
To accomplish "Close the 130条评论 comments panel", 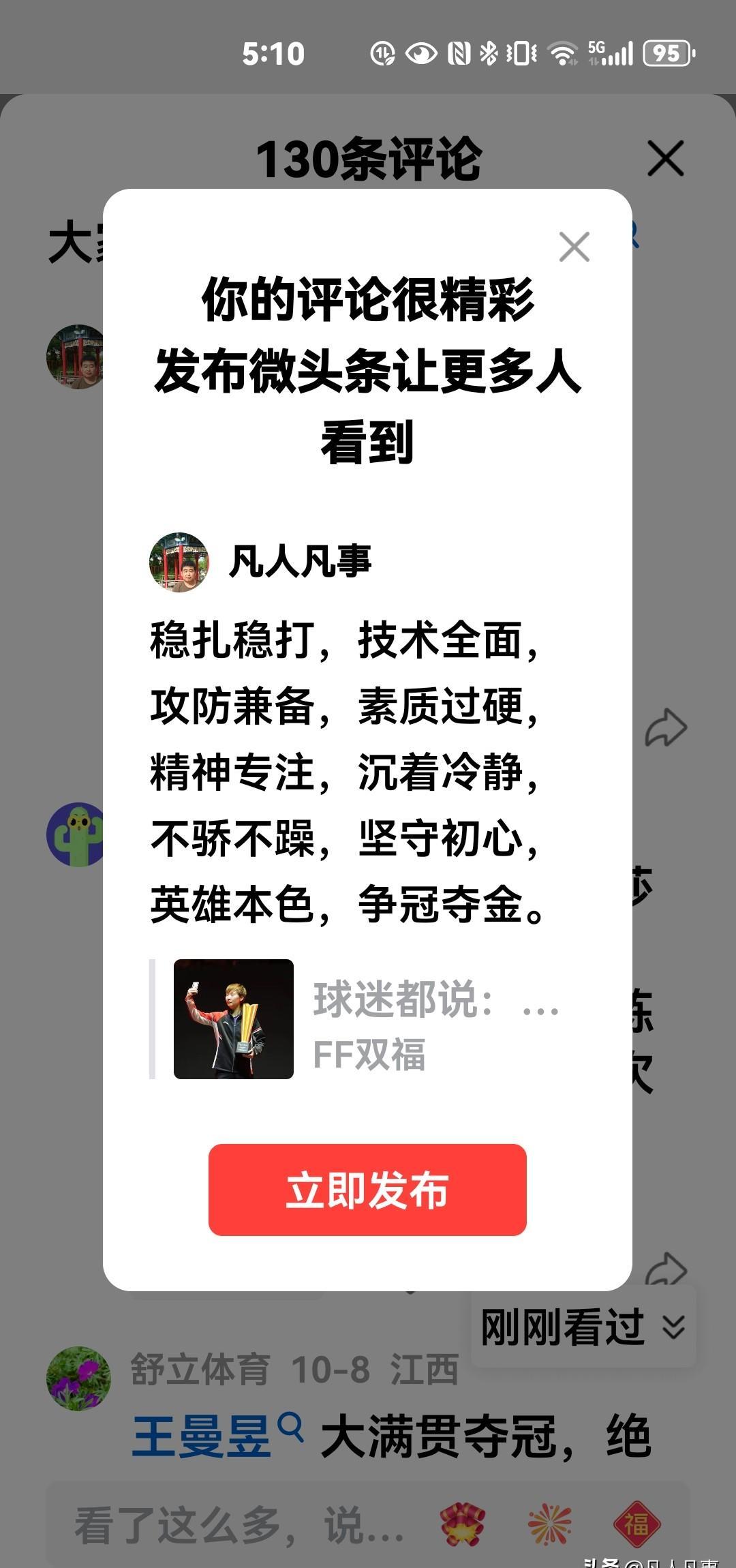I will point(665,159).
